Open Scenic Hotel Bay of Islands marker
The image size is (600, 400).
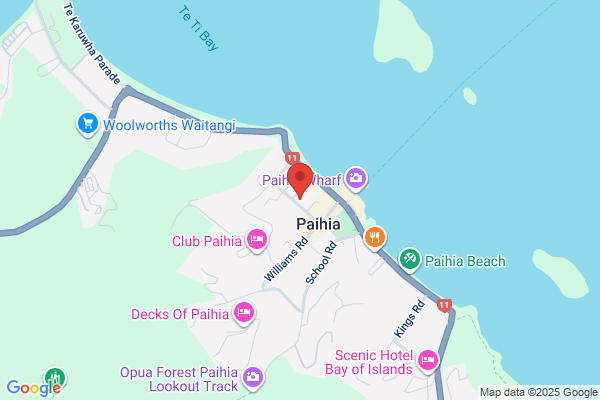coord(427,361)
